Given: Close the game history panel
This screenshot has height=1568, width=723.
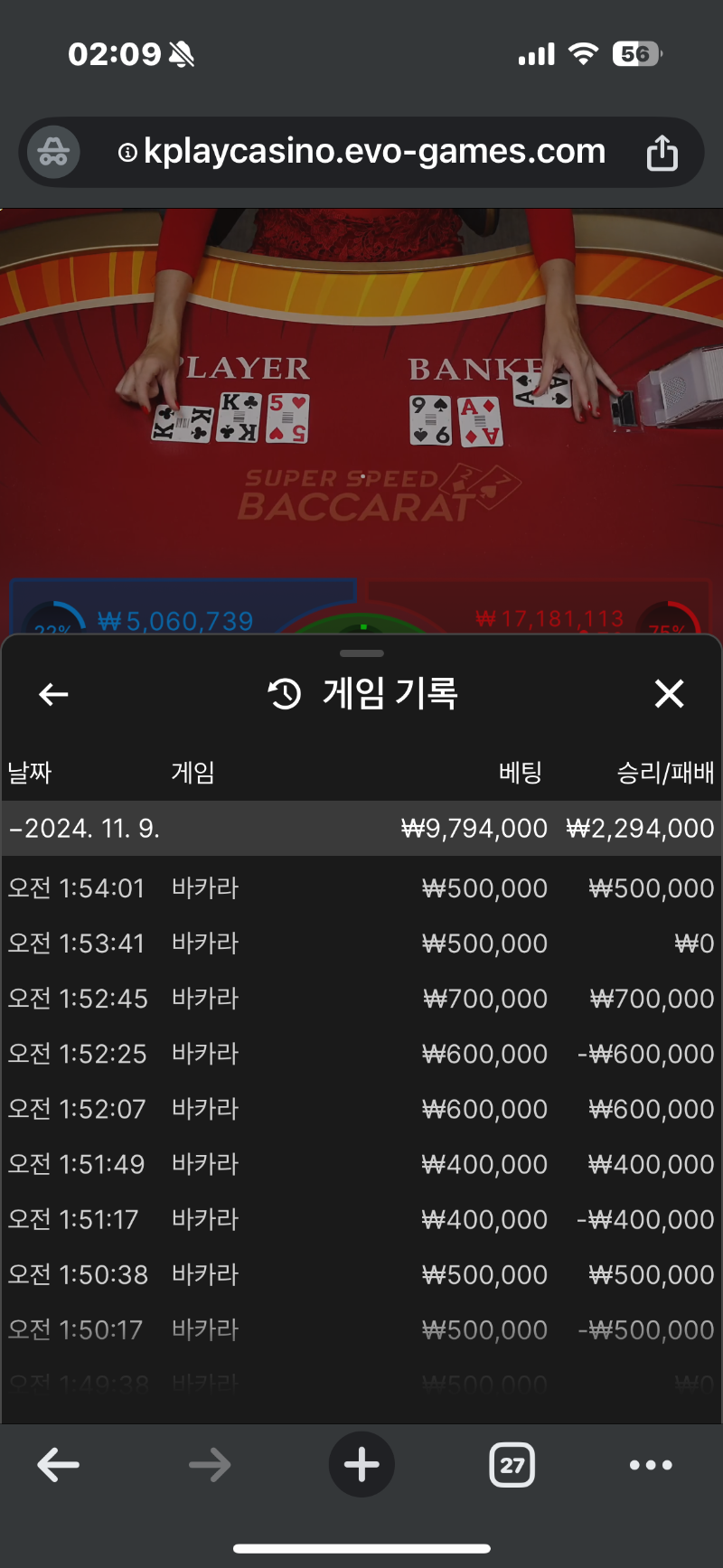Looking at the screenshot, I should (x=669, y=694).
